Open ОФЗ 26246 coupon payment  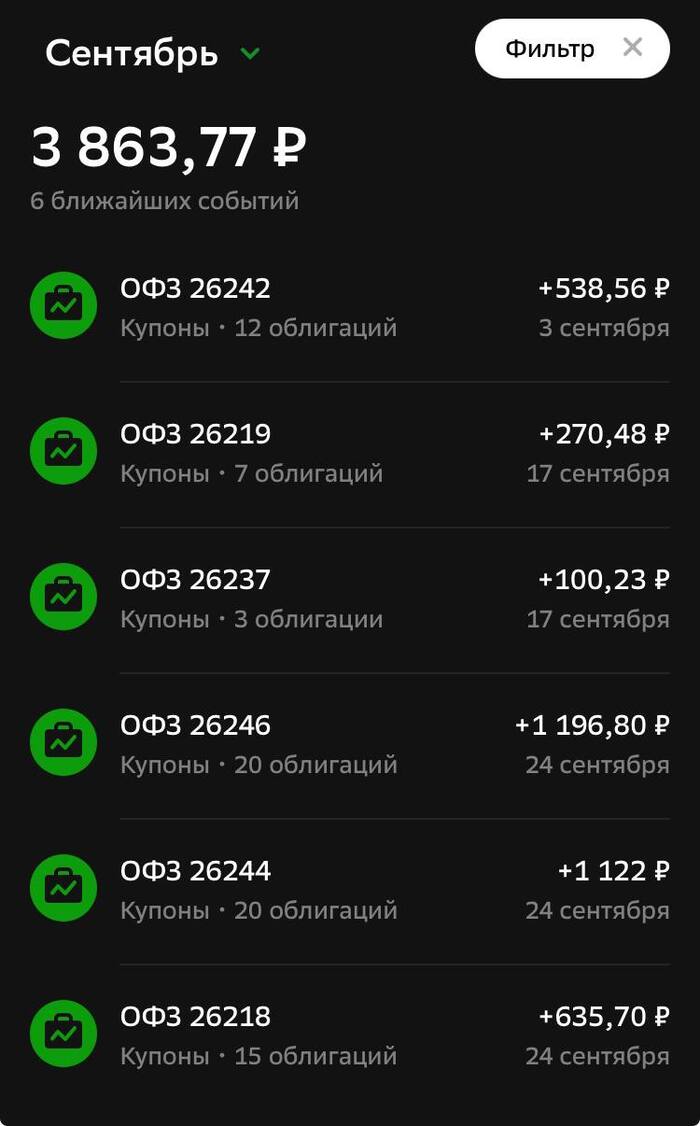tap(350, 745)
